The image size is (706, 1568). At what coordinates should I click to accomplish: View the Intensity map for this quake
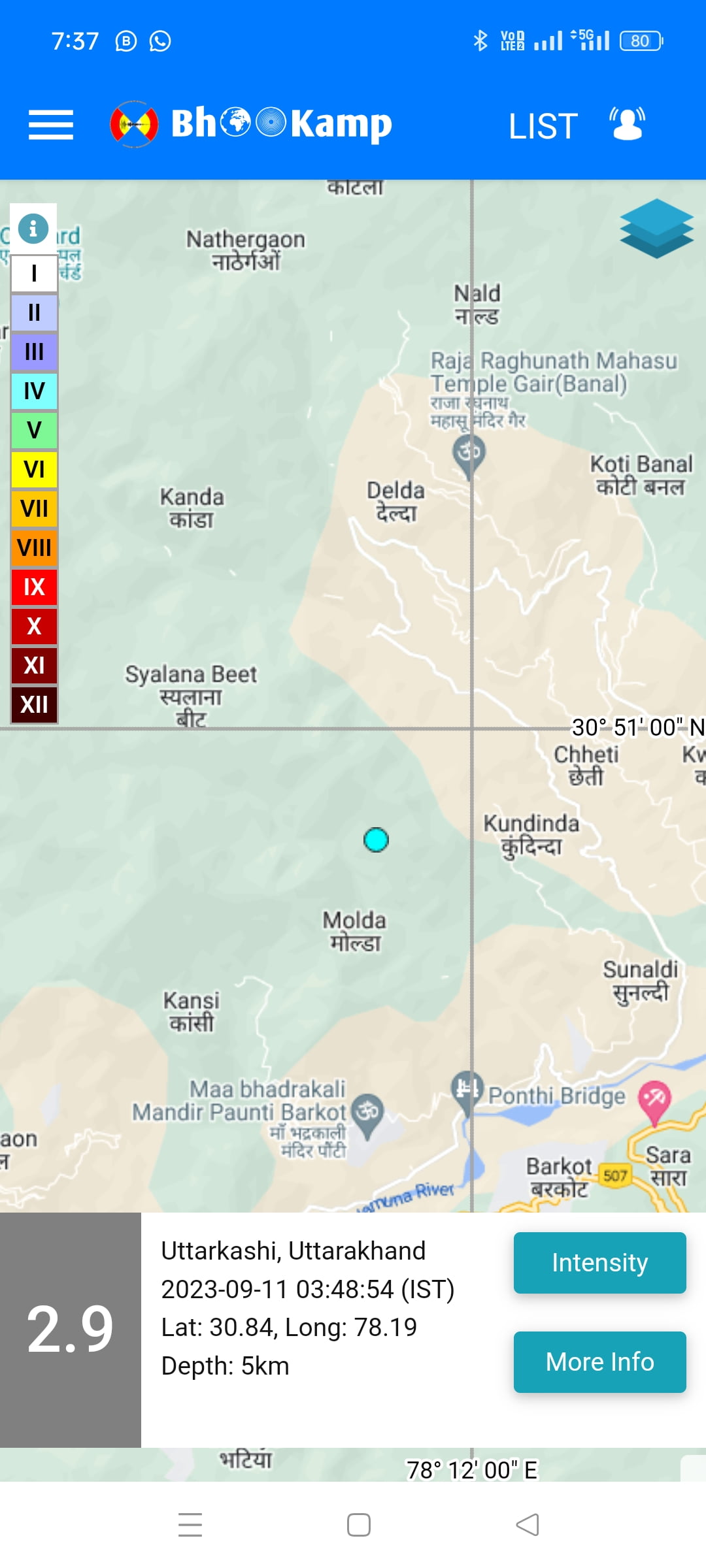(x=599, y=1262)
